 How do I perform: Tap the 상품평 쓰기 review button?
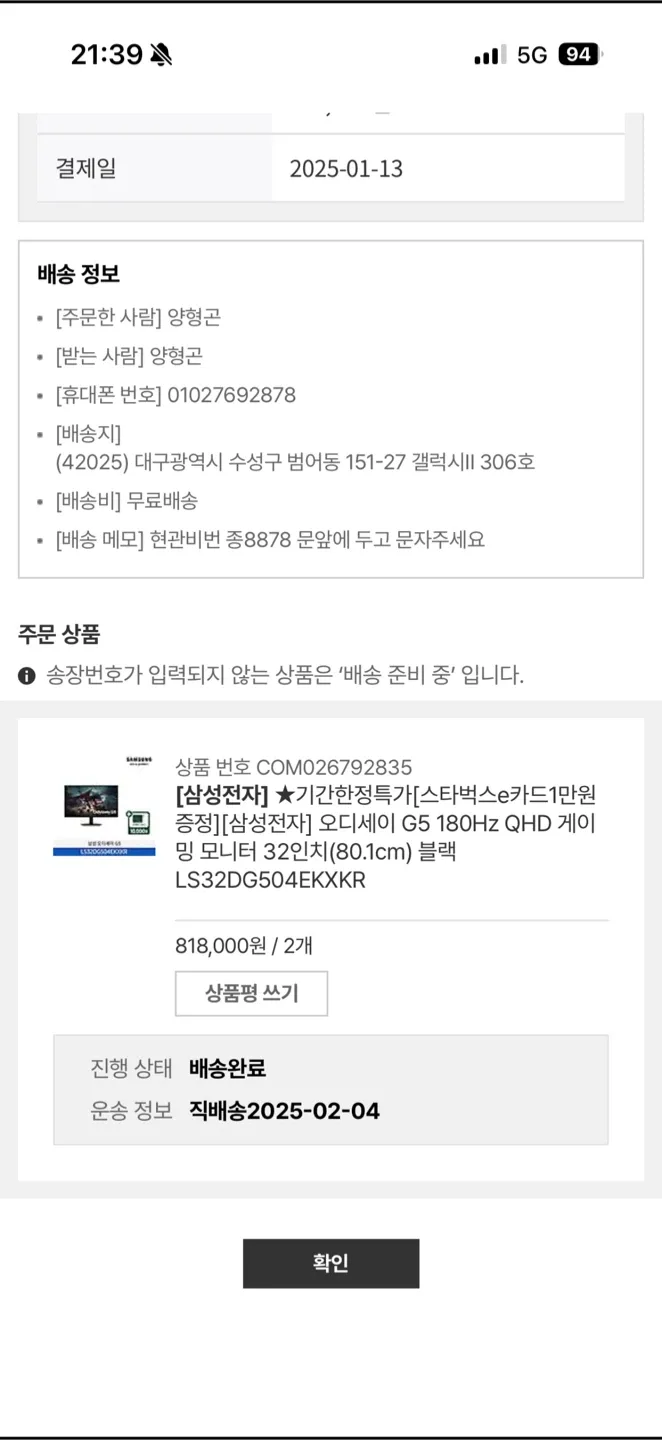tap(251, 993)
